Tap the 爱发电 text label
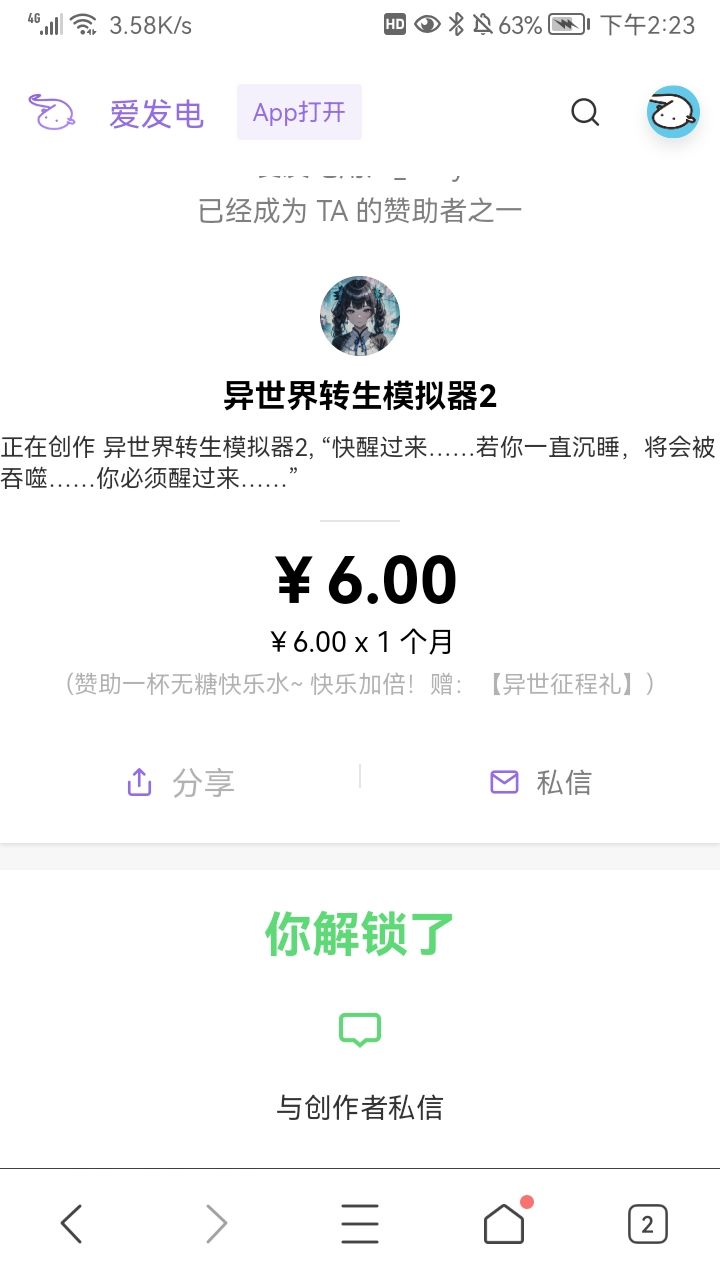 pos(156,113)
